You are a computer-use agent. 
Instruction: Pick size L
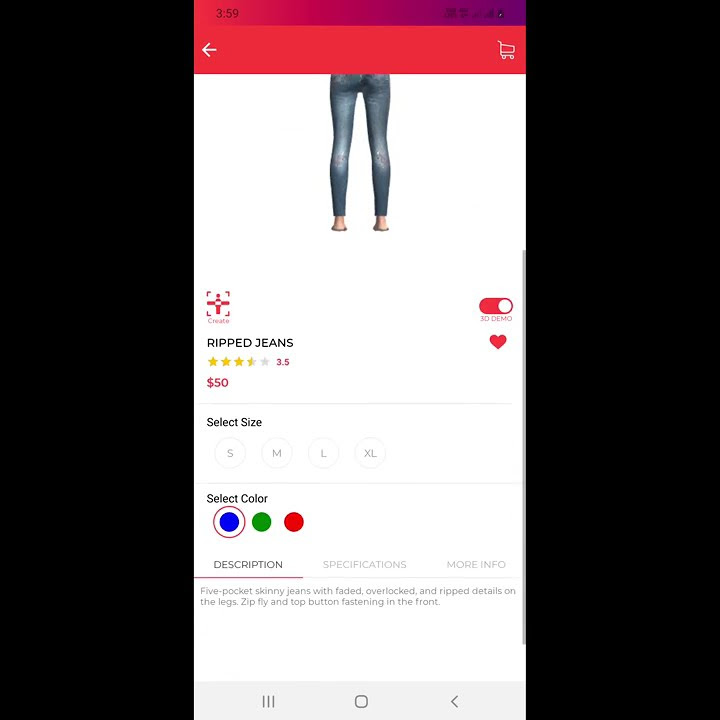[324, 453]
